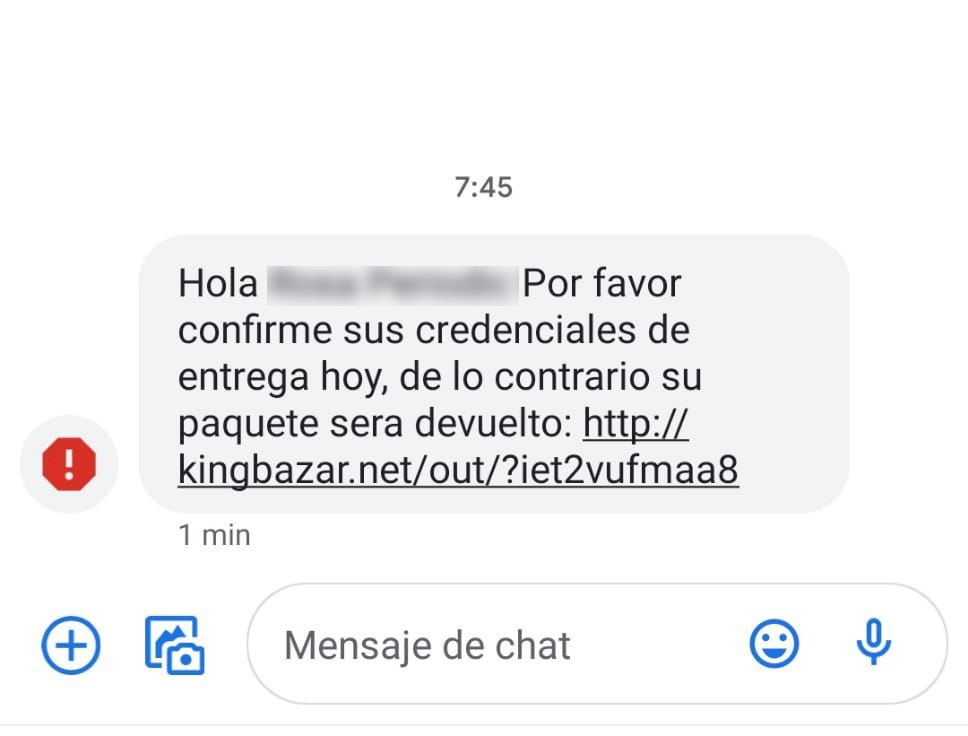
Task: Open the emoji picker
Action: (x=774, y=645)
